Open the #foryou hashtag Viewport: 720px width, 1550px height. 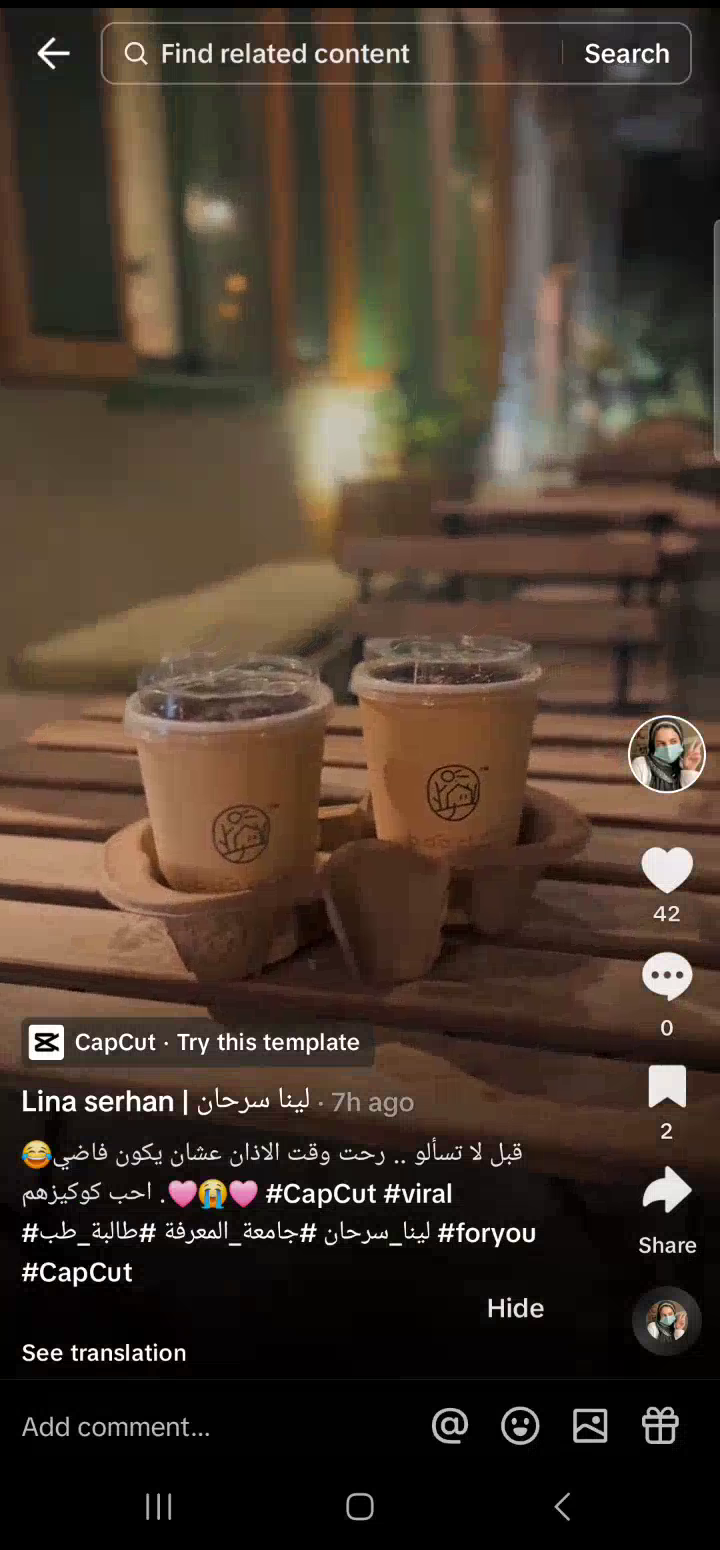[487, 1233]
